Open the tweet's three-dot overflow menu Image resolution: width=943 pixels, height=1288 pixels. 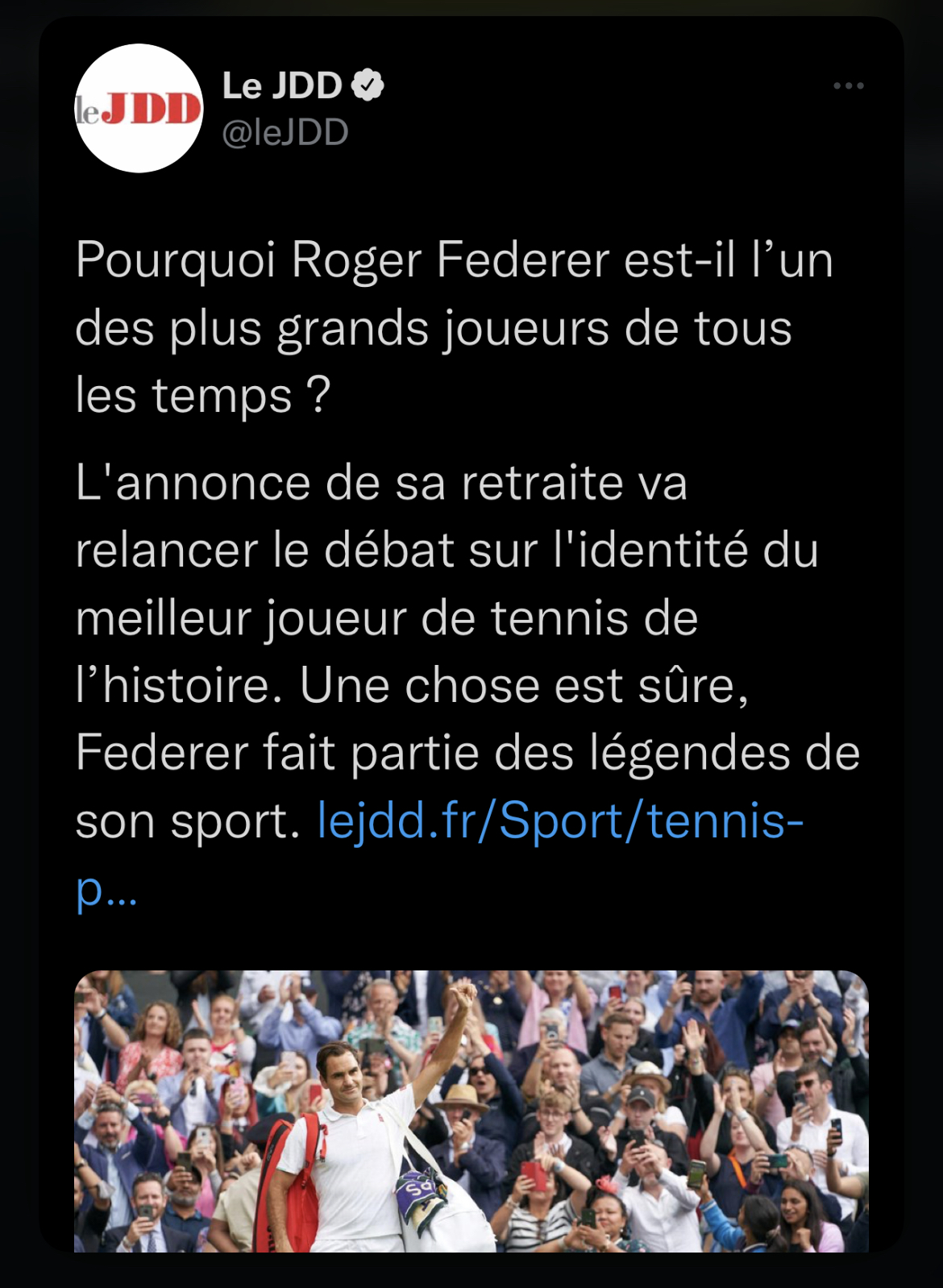(849, 85)
